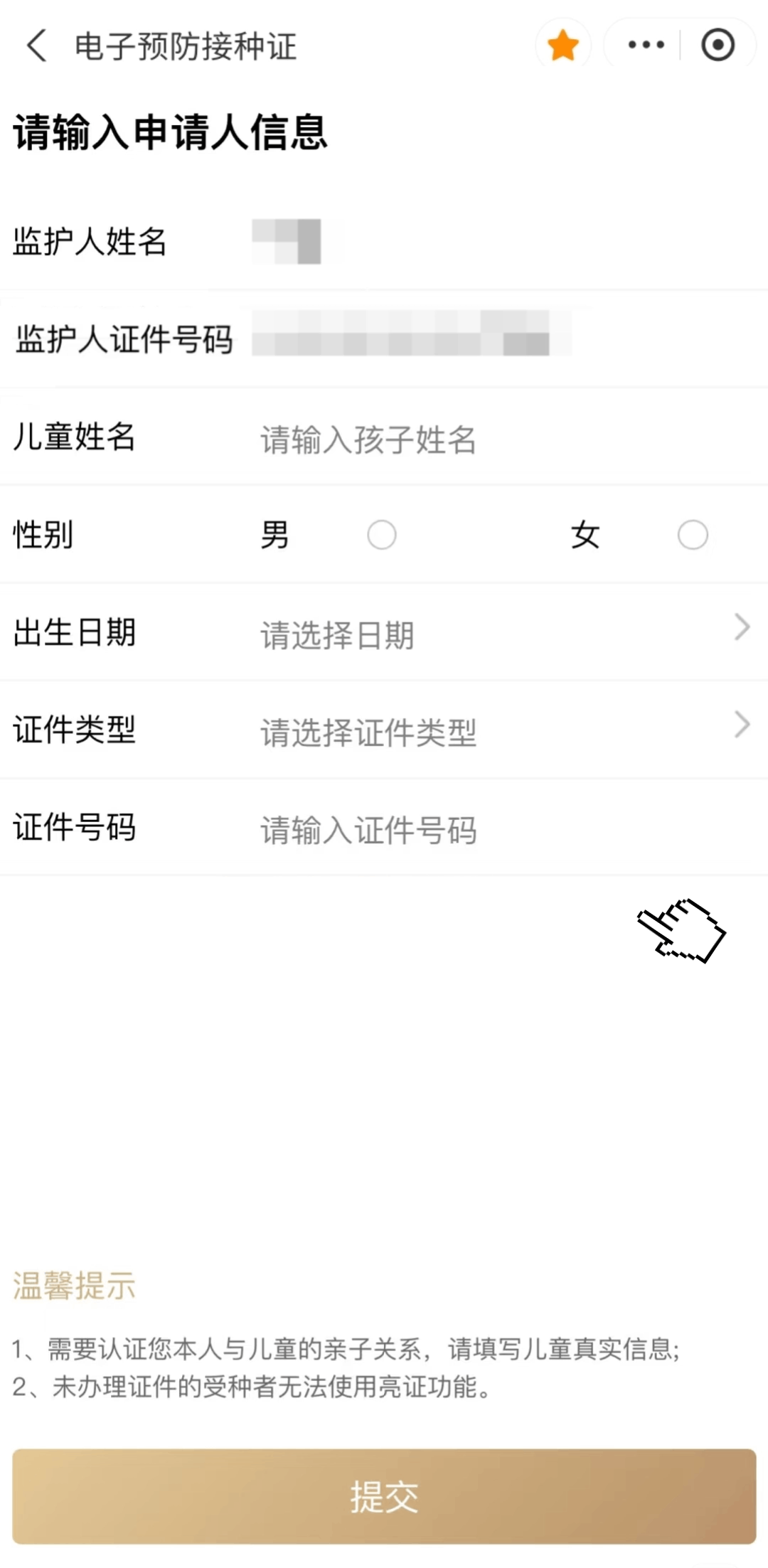Open the 出生日期 date picker
The height and width of the screenshot is (1568, 768).
coord(498,634)
